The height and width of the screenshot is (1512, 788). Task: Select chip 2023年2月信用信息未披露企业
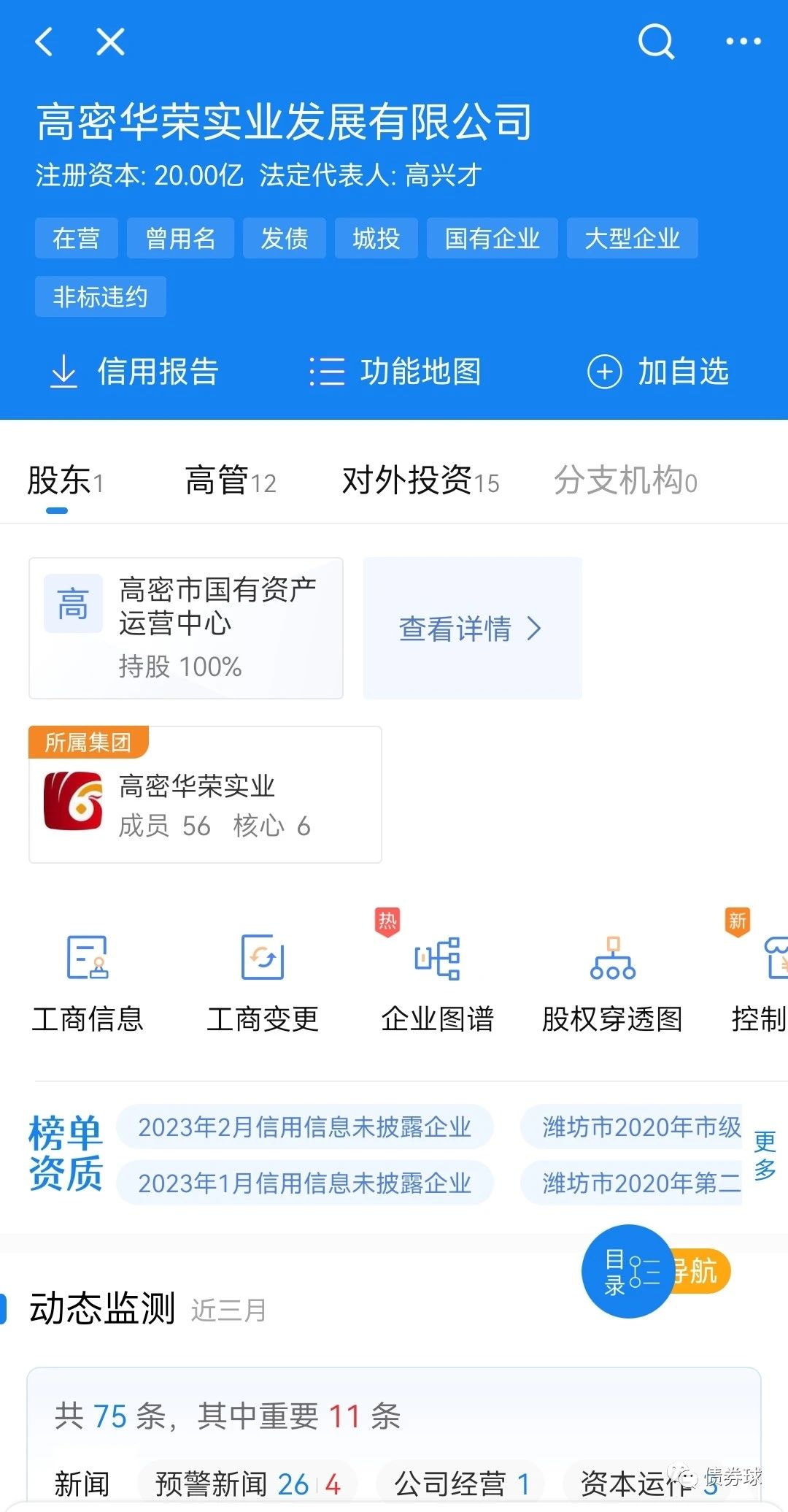tap(304, 1127)
